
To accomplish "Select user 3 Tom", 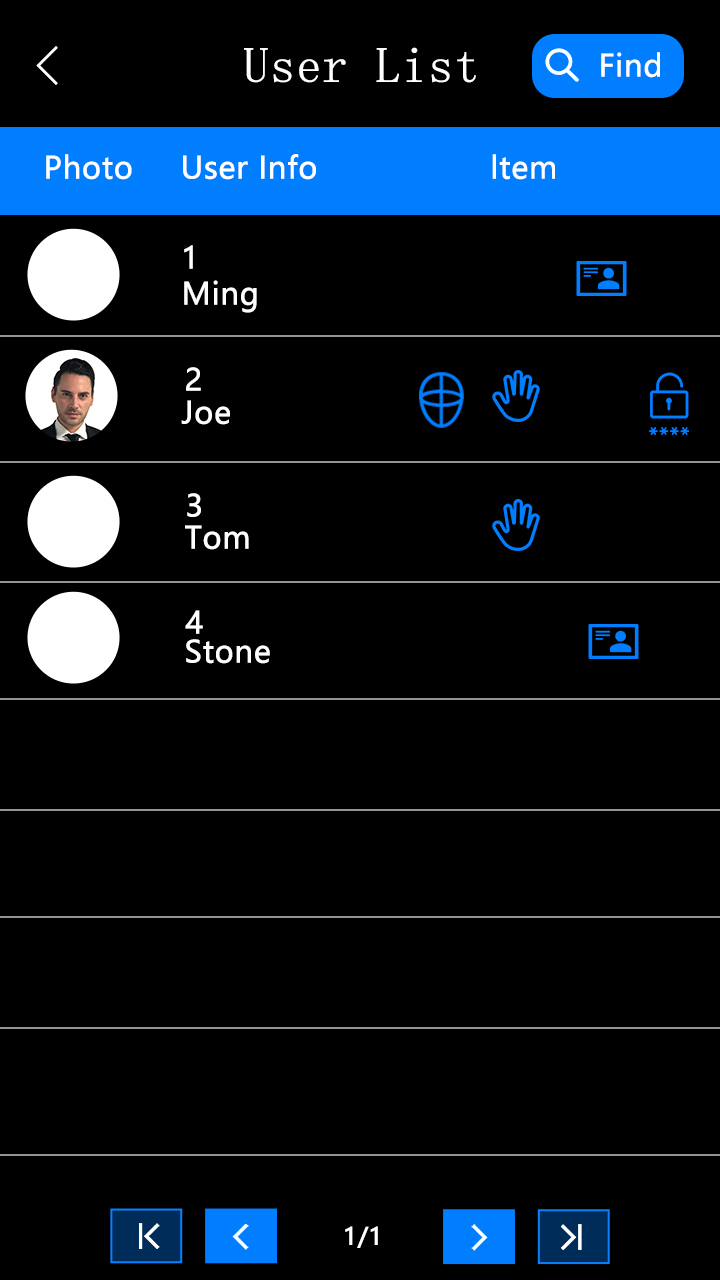I will click(x=217, y=522).
